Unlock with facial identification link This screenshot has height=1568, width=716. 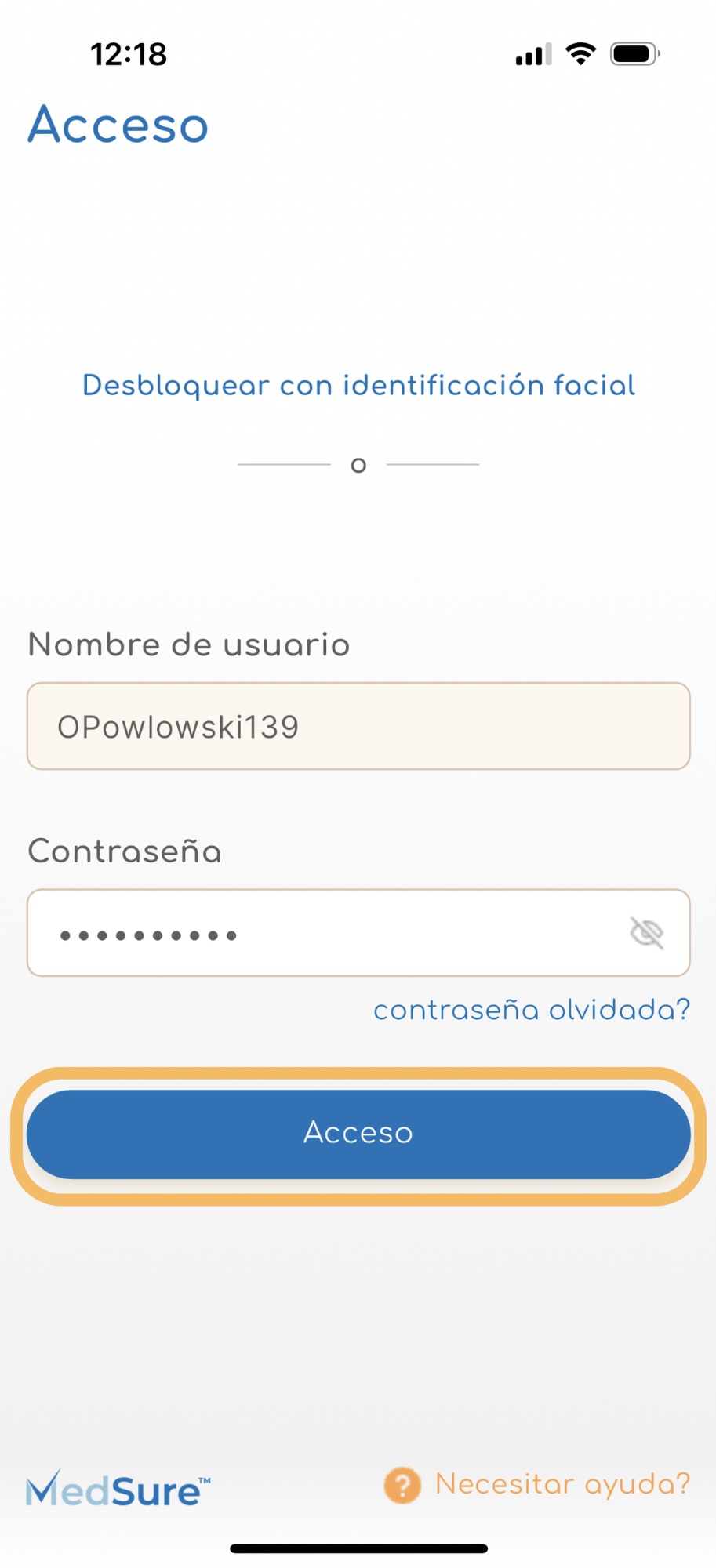[358, 386]
